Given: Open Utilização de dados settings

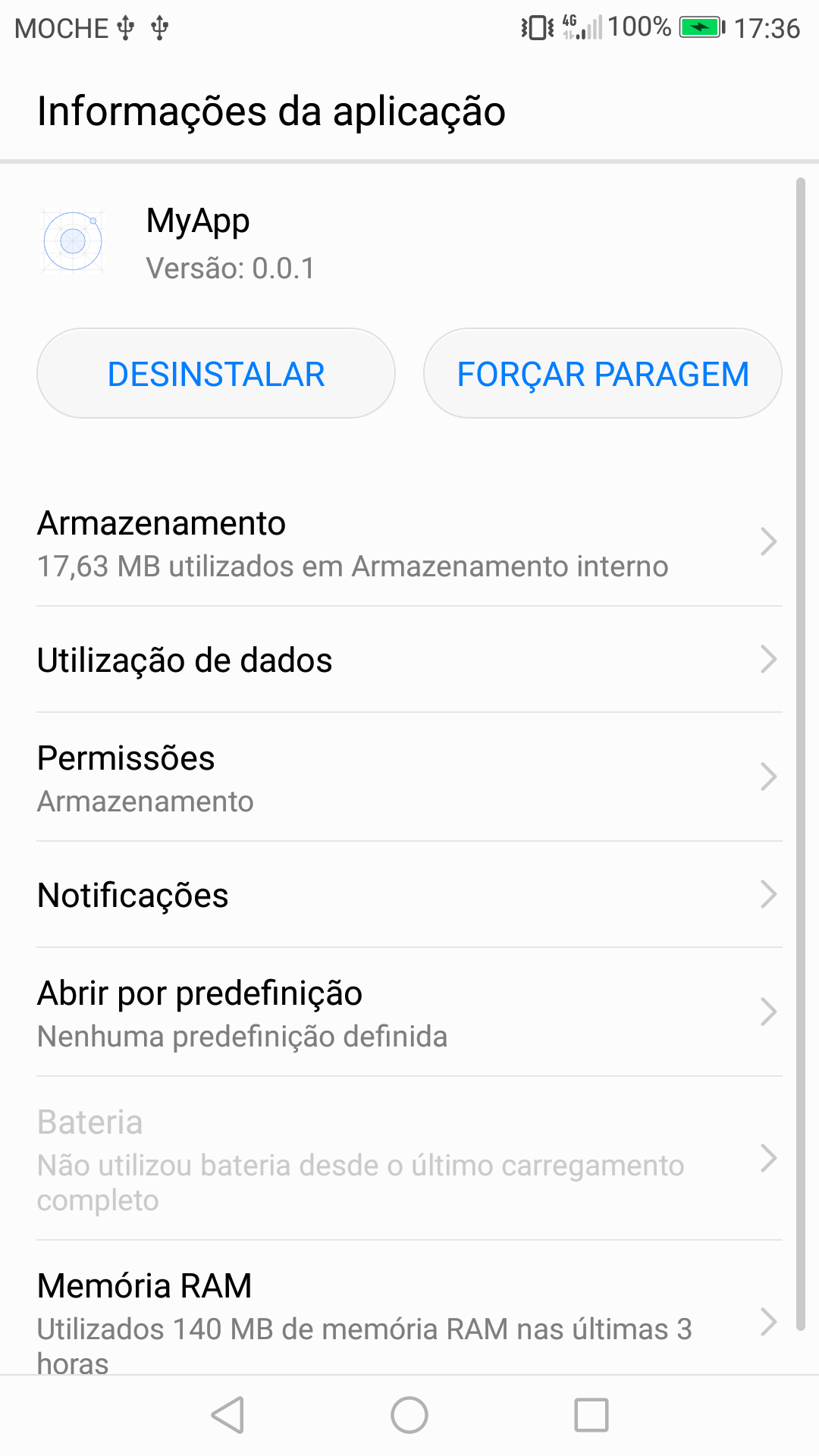Looking at the screenshot, I should [409, 661].
